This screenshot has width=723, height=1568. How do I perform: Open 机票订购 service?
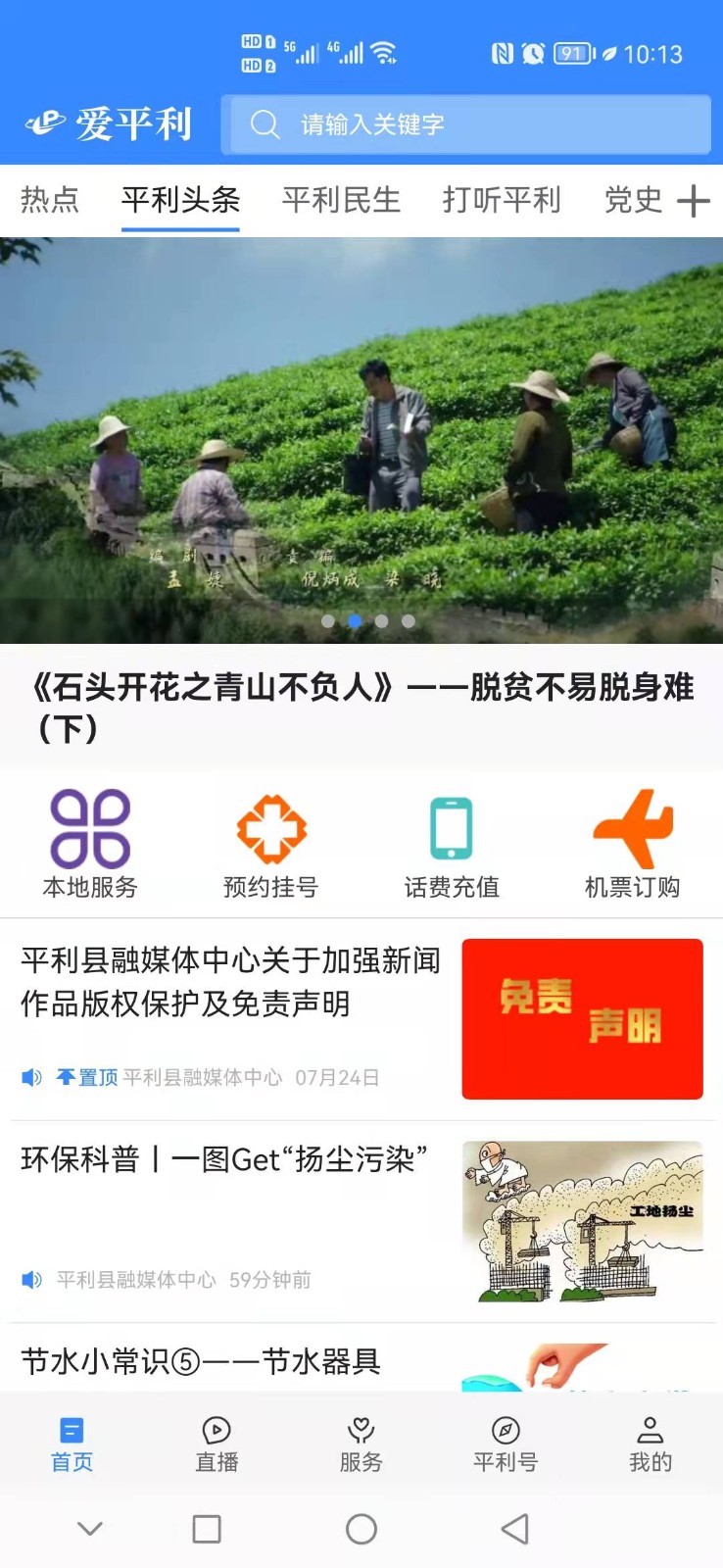point(632,843)
